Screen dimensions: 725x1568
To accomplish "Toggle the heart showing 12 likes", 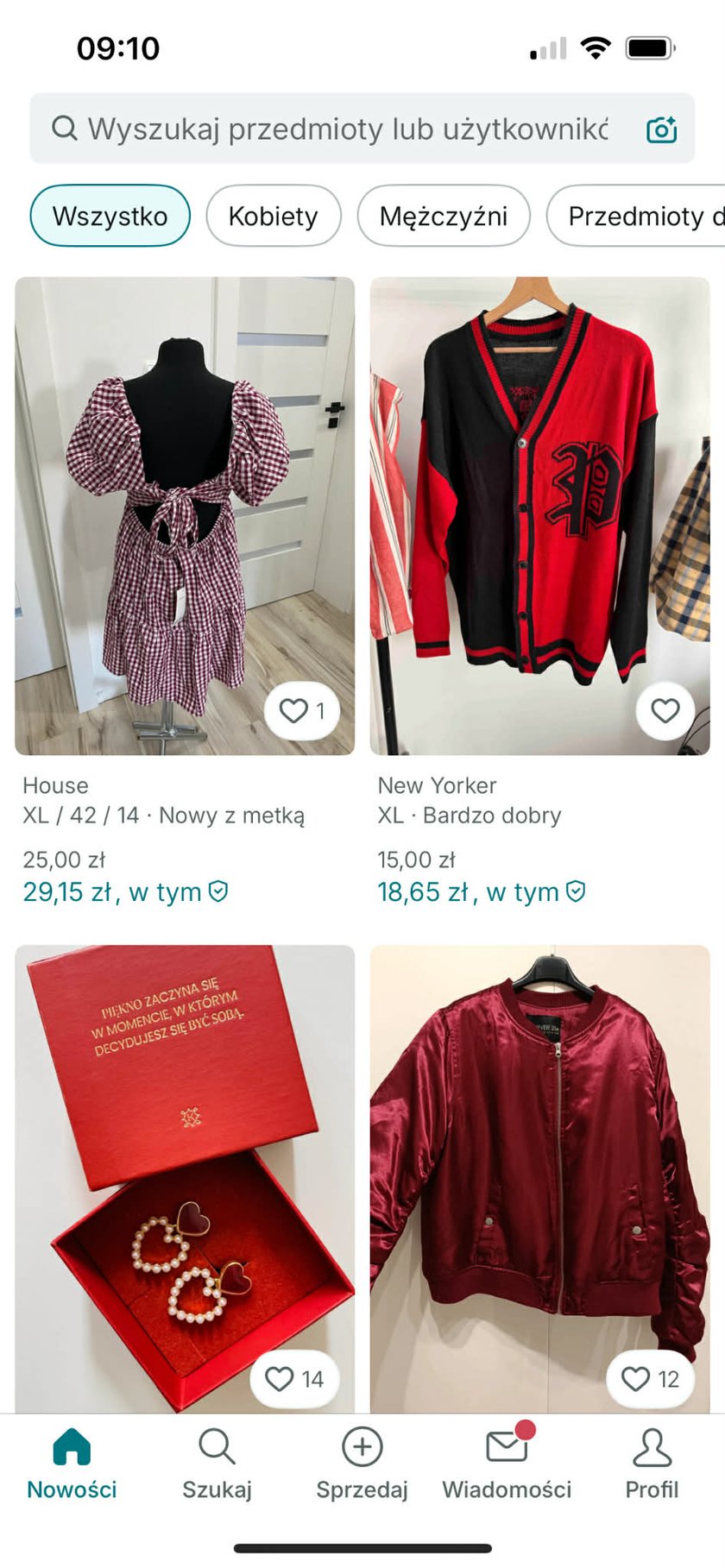I will [x=649, y=1380].
